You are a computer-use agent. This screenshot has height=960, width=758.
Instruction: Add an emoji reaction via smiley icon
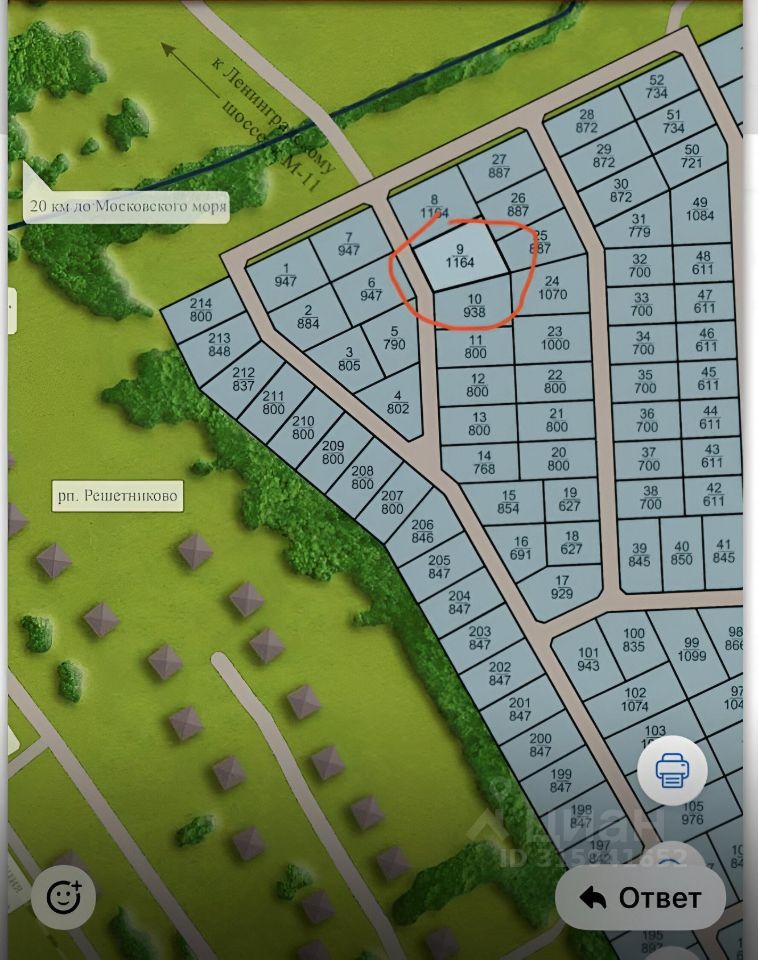pos(63,897)
